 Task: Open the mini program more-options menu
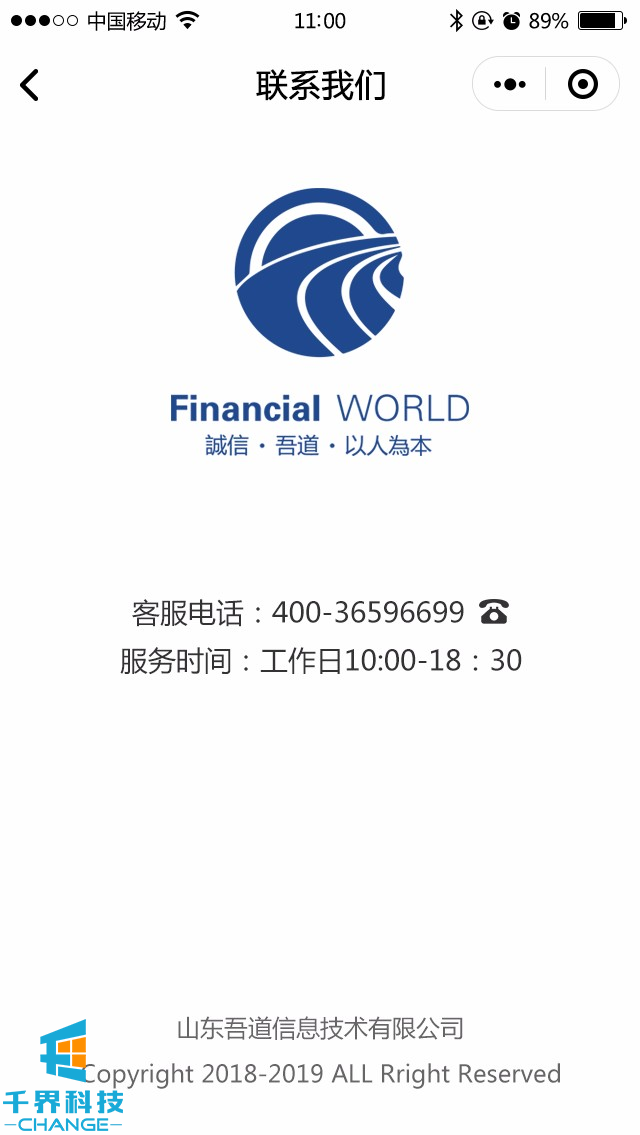click(x=510, y=85)
